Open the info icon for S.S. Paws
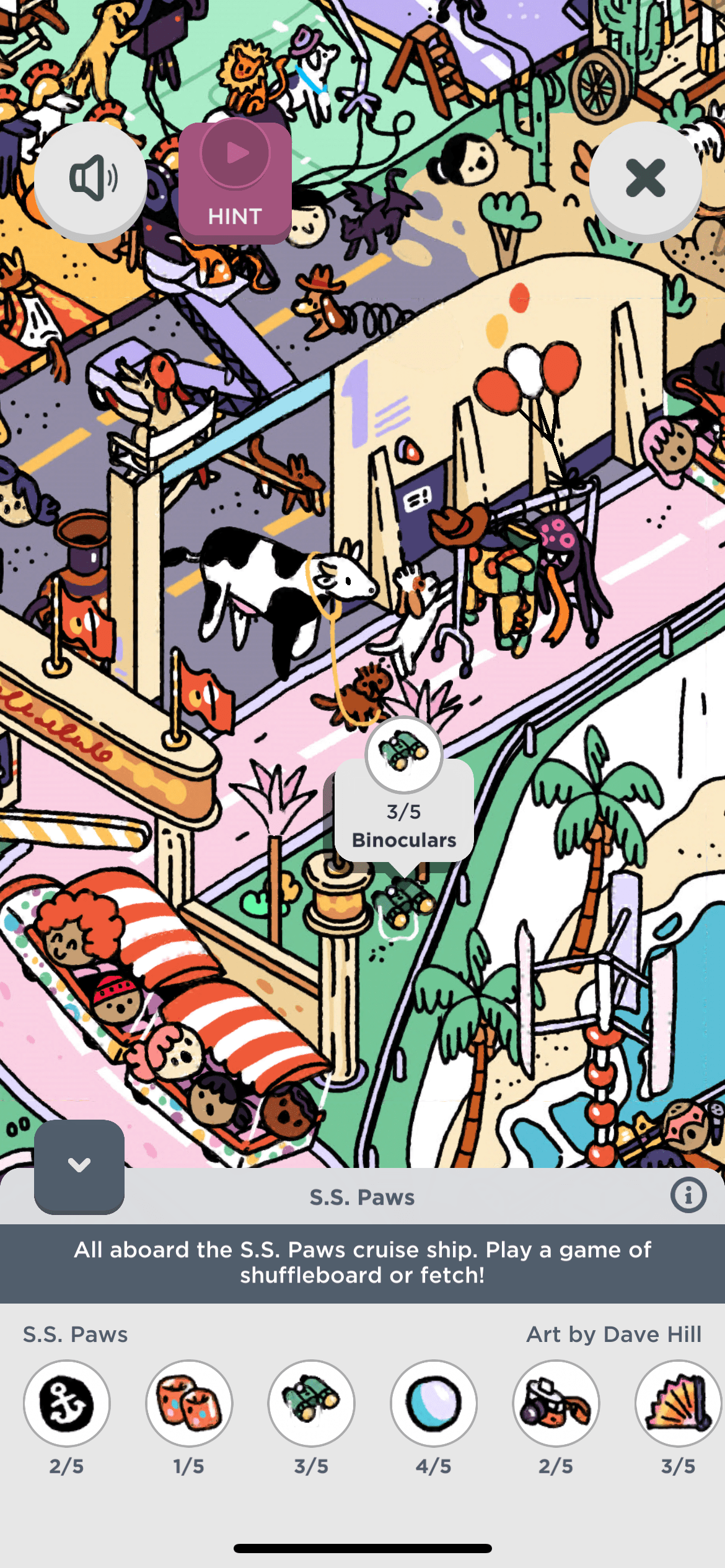Screen dimensions: 725x1568 tap(688, 1195)
